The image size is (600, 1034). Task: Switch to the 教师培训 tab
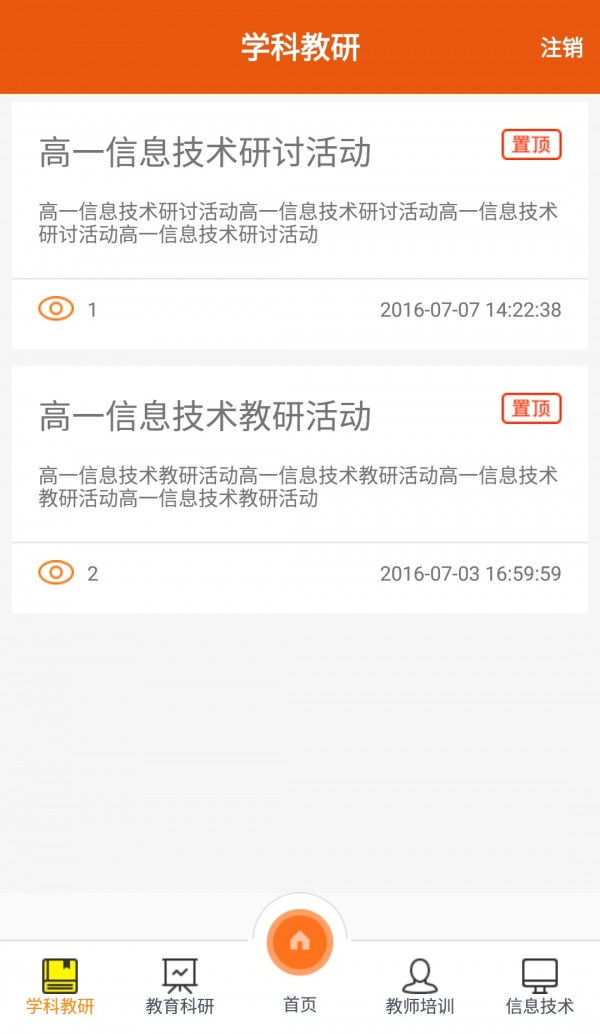tap(420, 986)
